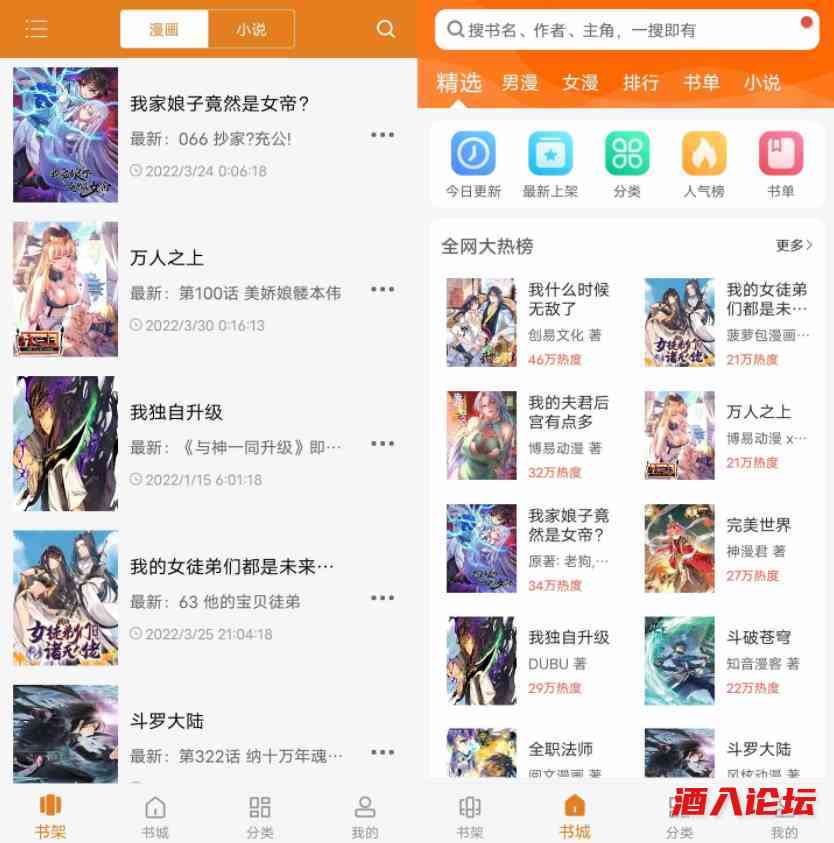
Task: Open the 斗罗大陆 cover thumbnail on bookshelf
Action: pos(64,734)
